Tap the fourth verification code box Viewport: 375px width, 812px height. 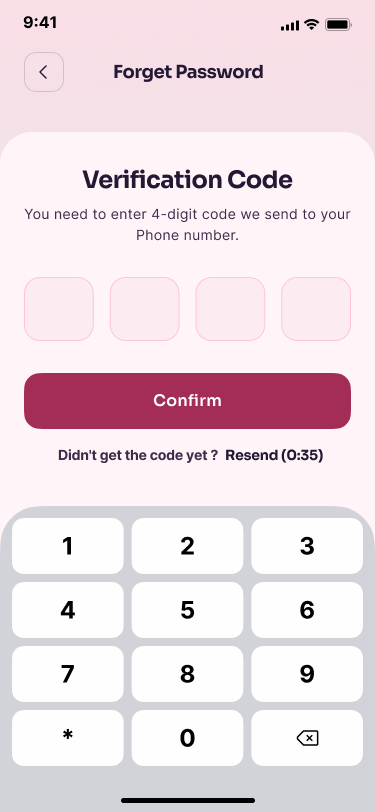coord(316,309)
